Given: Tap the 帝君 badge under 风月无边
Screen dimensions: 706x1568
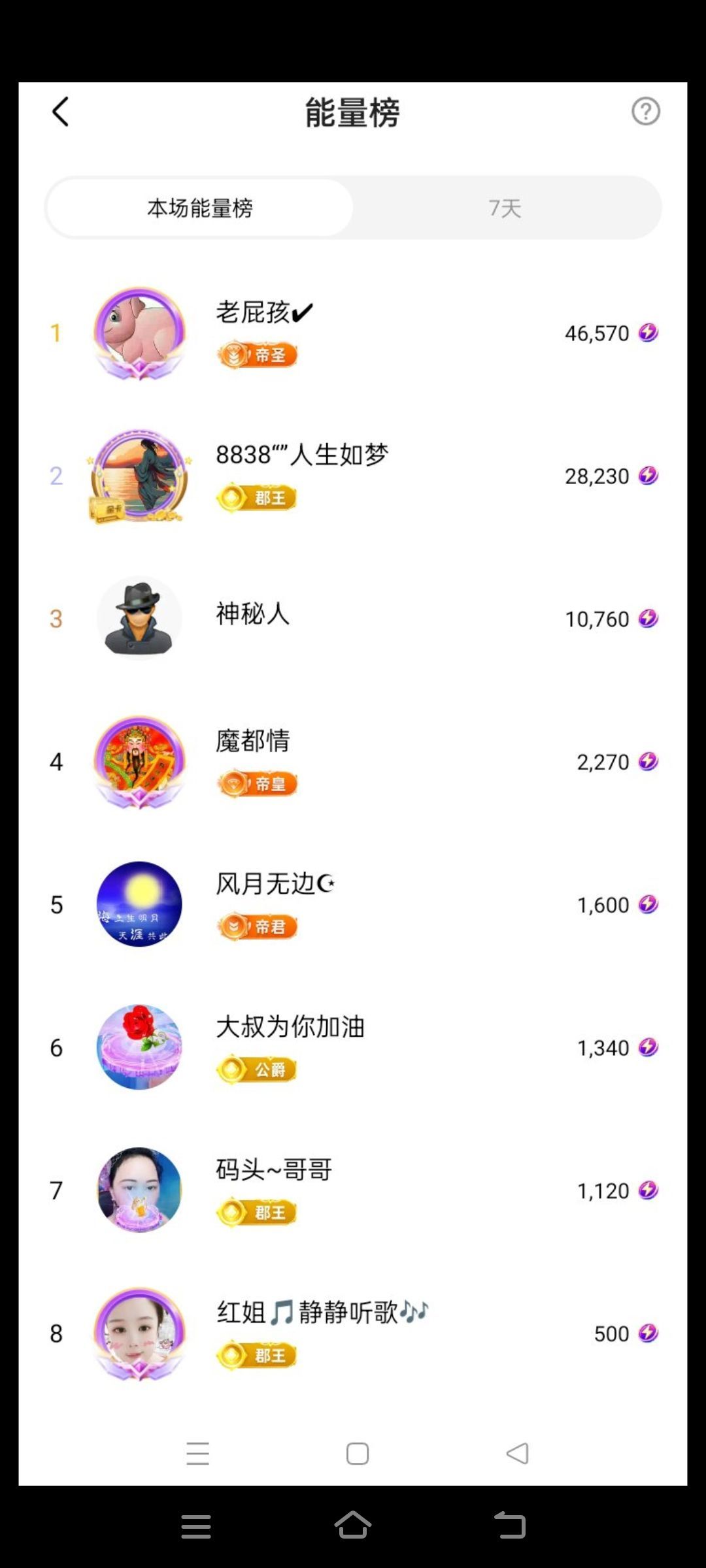Looking at the screenshot, I should pyautogui.click(x=257, y=926).
